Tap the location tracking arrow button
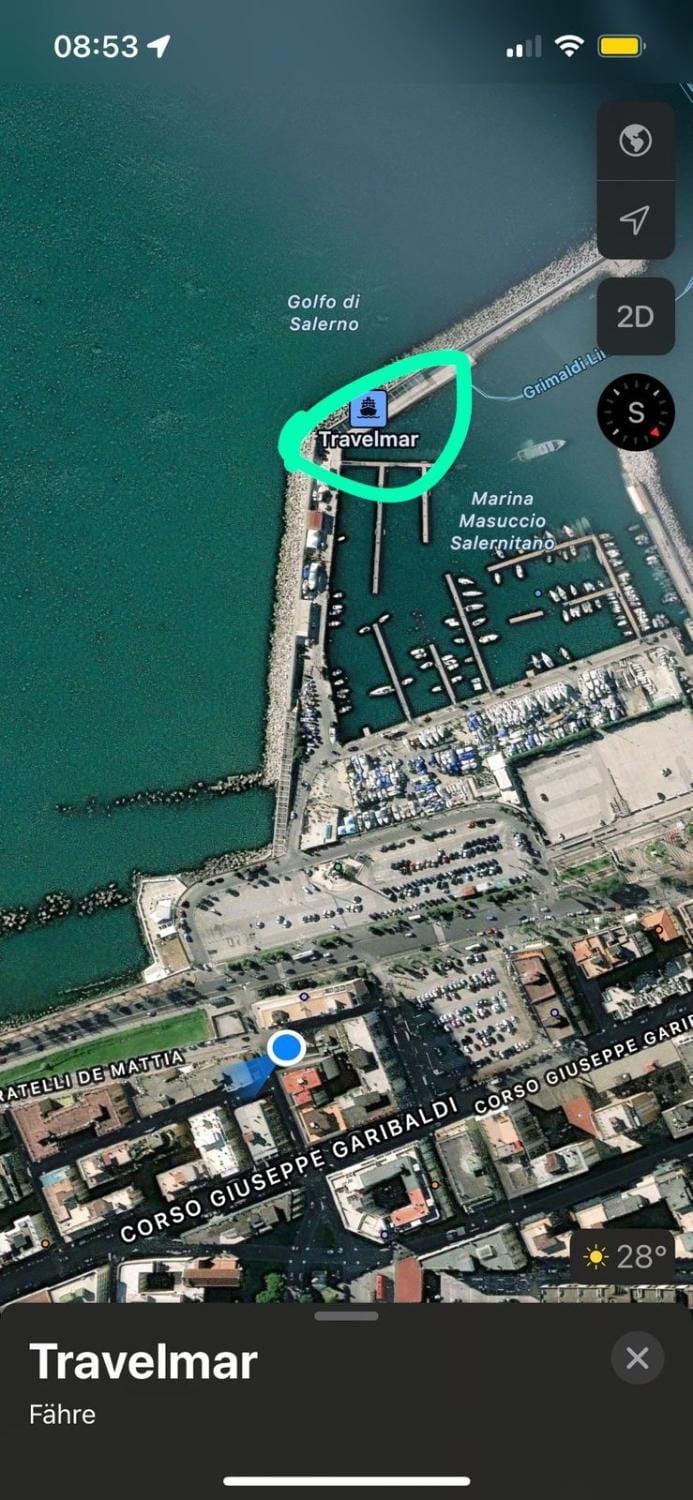 (635, 220)
